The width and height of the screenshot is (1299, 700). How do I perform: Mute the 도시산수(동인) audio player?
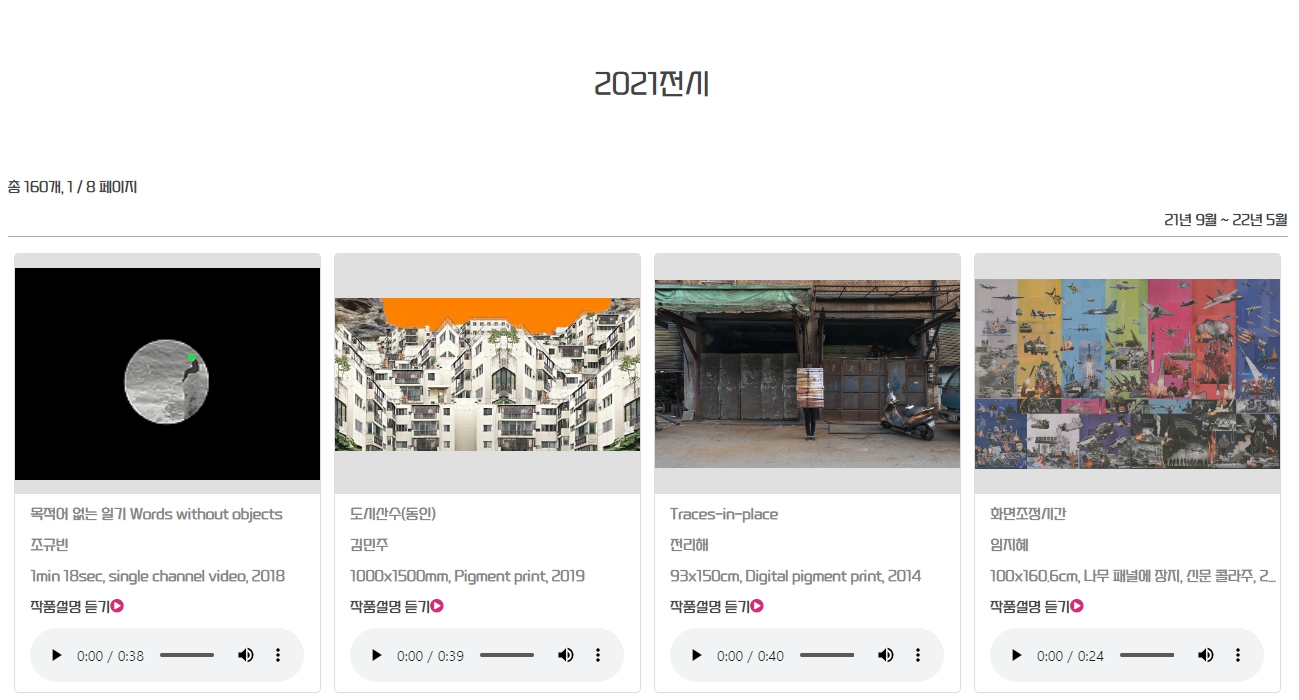(x=565, y=655)
